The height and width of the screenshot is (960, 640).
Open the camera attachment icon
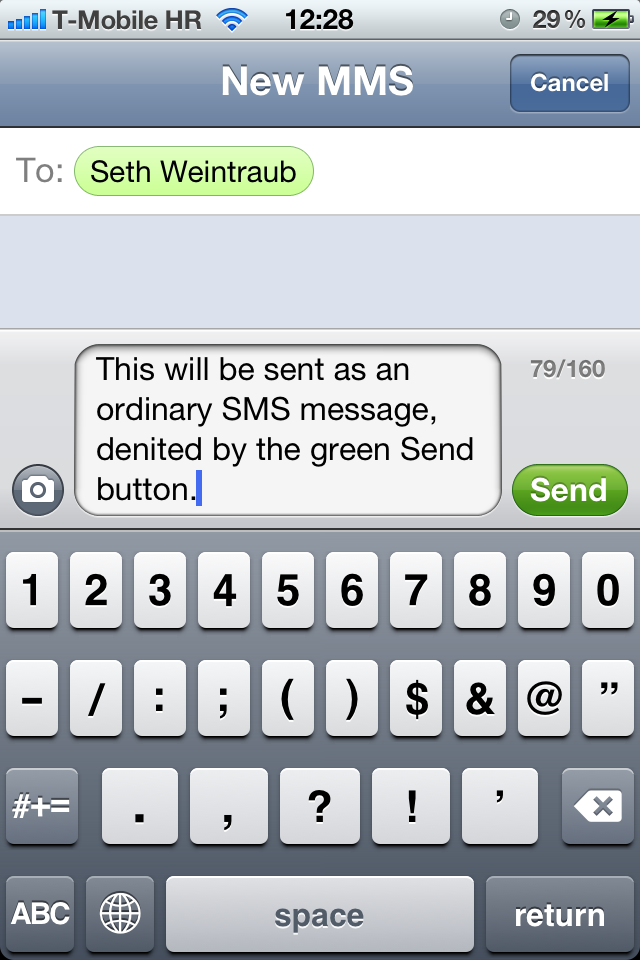[x=38, y=489]
